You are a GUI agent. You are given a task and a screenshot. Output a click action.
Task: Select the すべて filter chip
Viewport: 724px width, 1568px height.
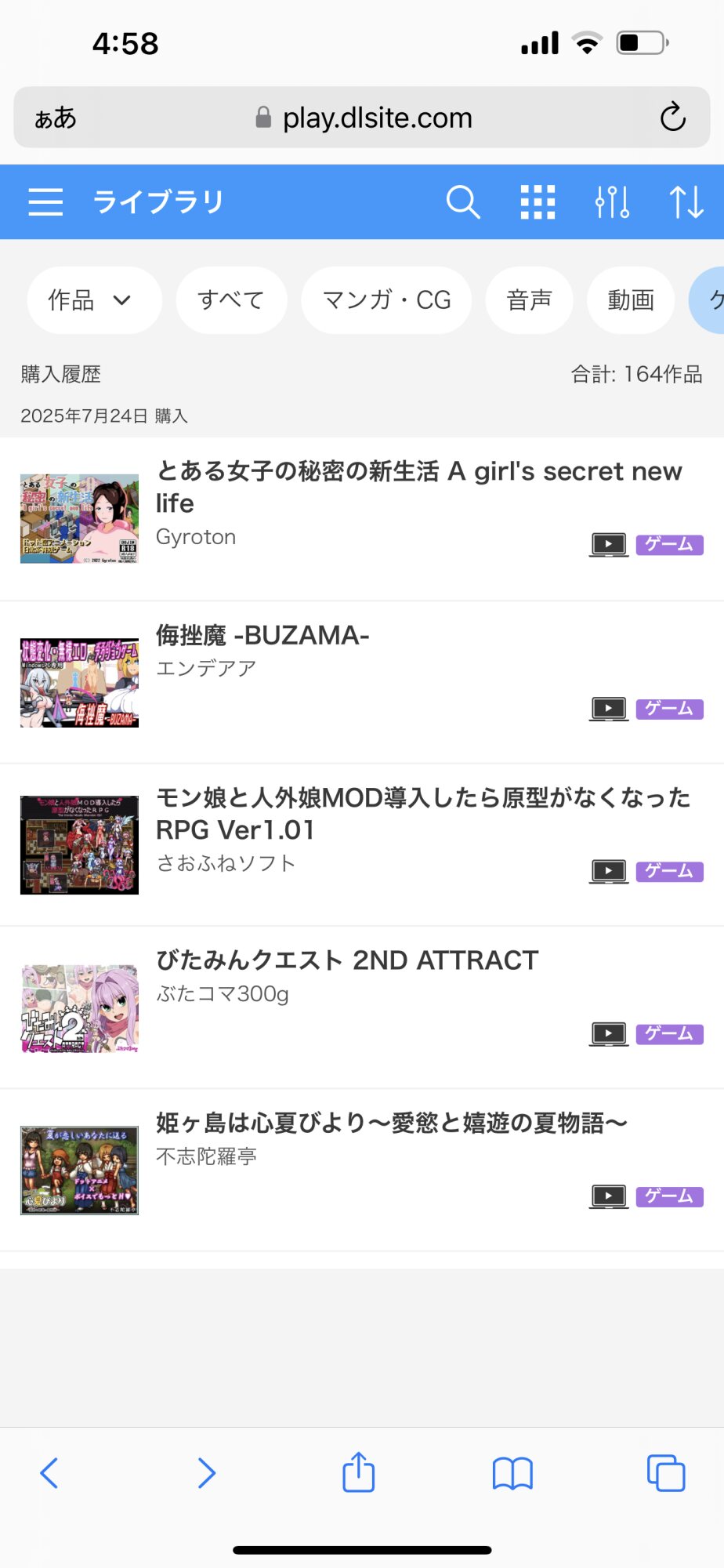(231, 300)
